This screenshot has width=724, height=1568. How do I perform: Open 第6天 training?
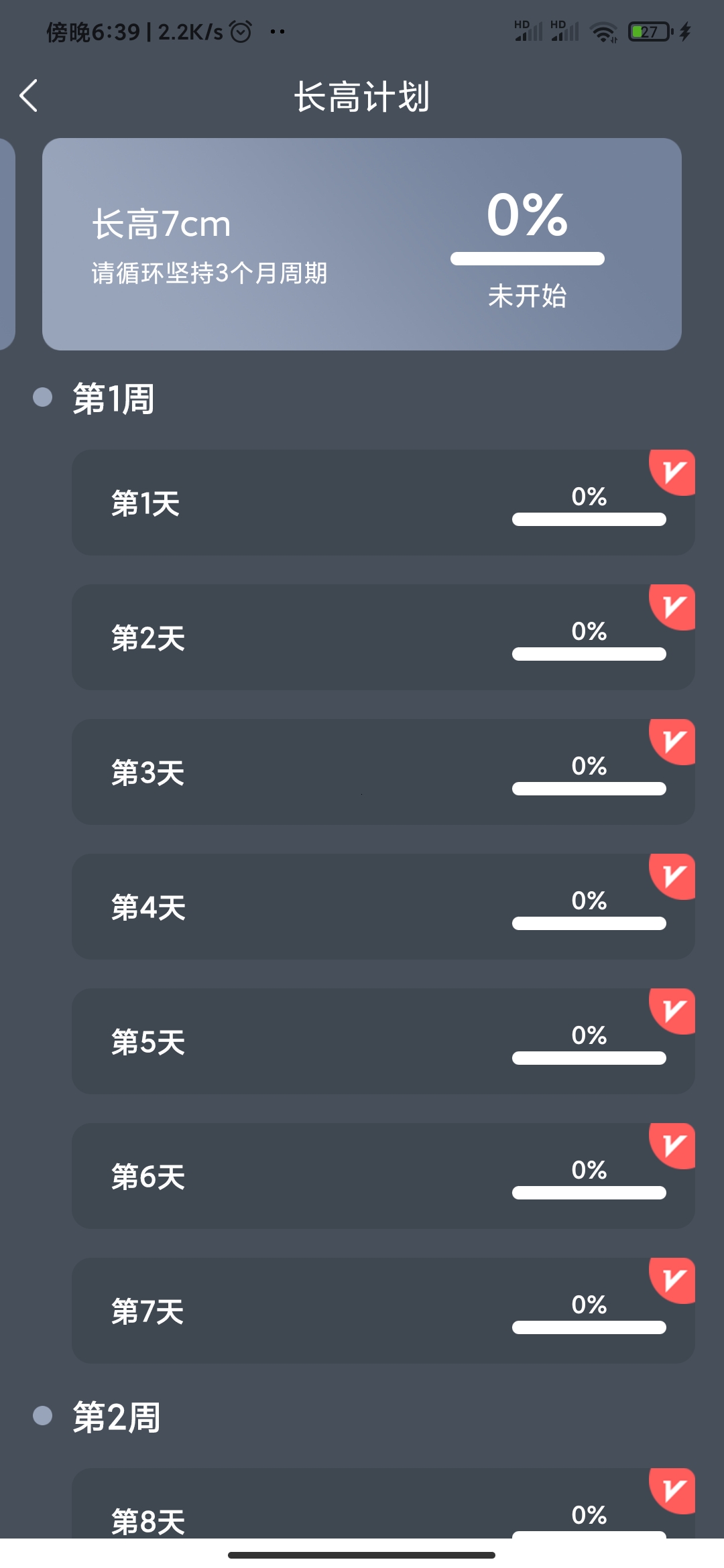pyautogui.click(x=382, y=1176)
